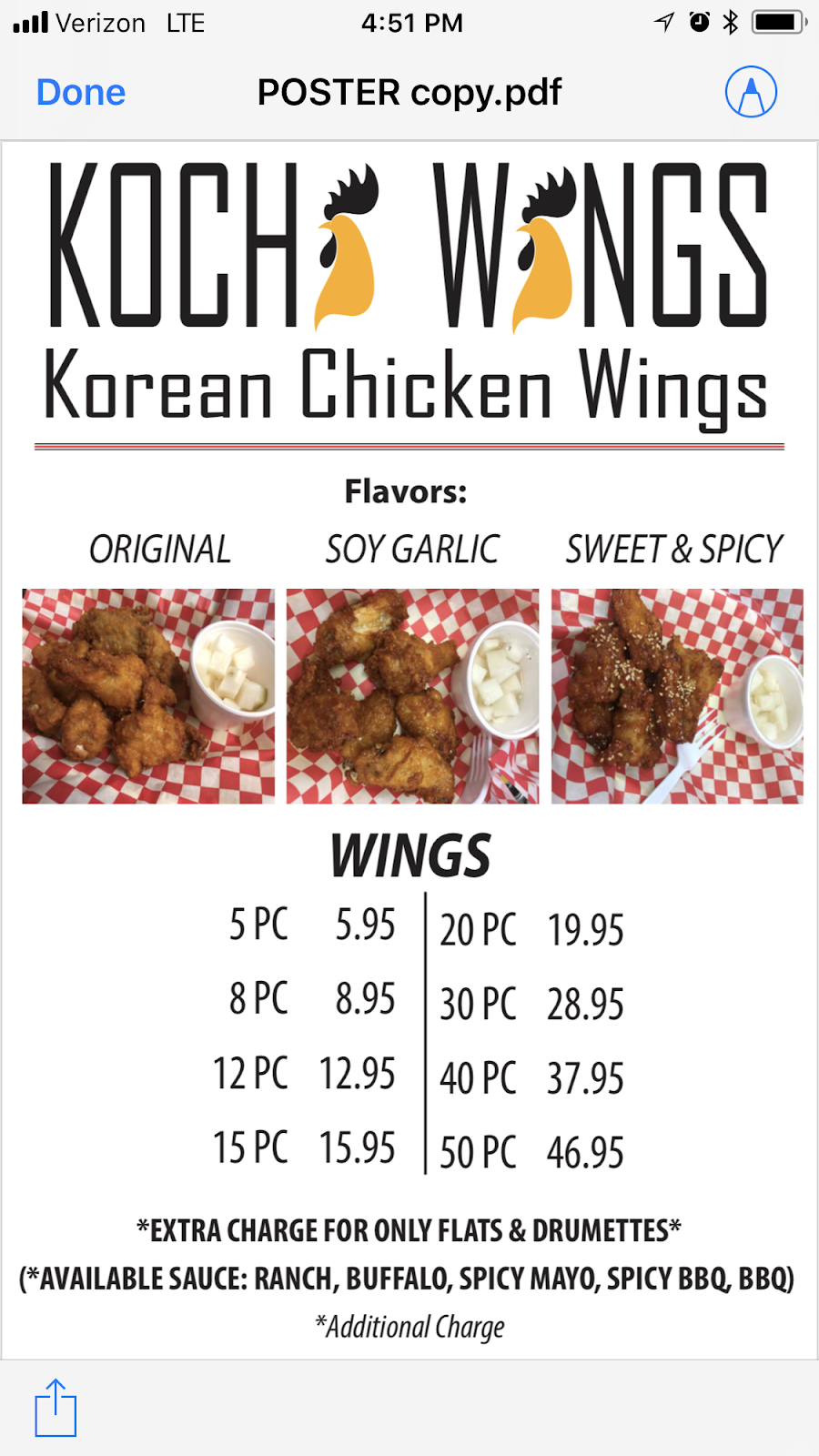Tap the Share icon at bottom left
819x1456 pixels.
55,1407
